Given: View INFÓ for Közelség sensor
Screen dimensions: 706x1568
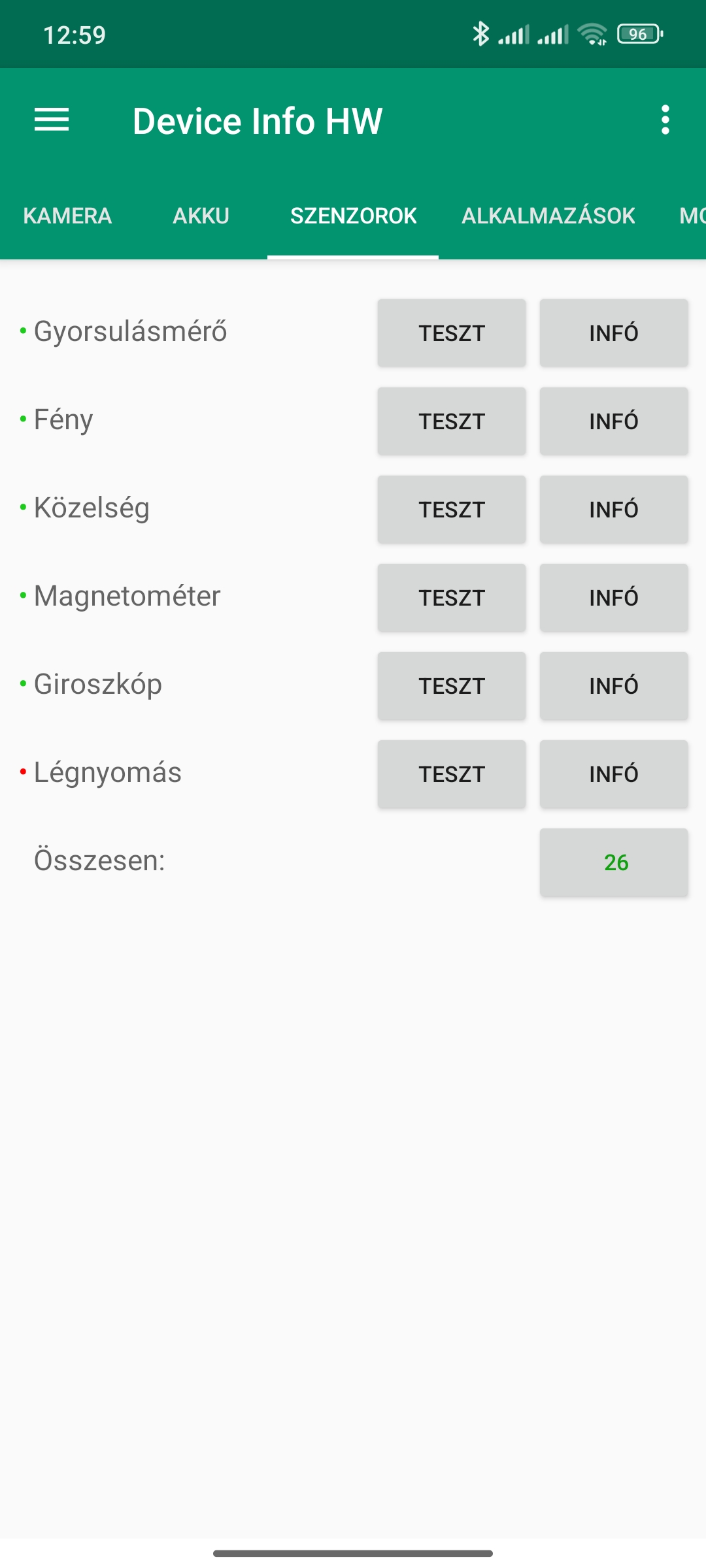Looking at the screenshot, I should [614, 510].
